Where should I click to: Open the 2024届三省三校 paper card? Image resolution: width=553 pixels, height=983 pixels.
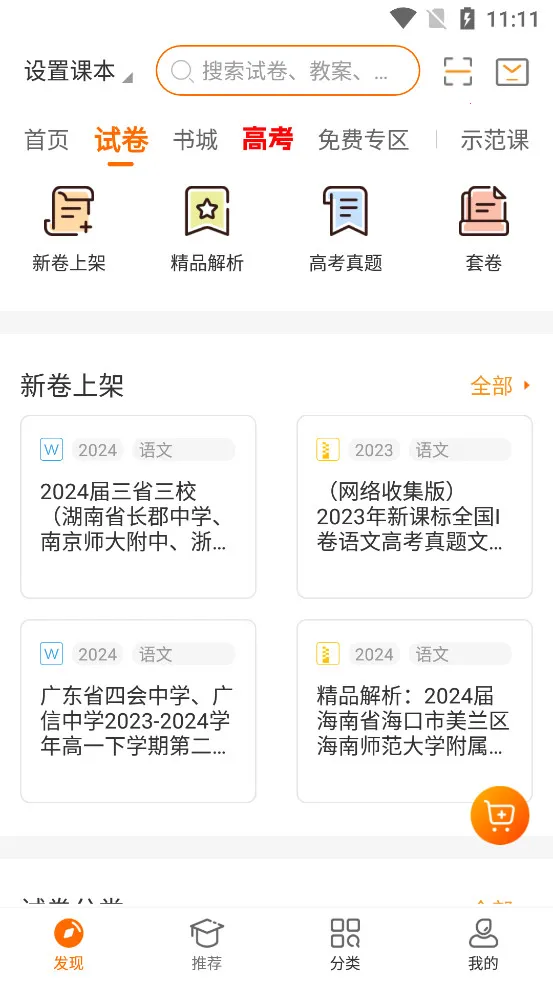pyautogui.click(x=138, y=507)
